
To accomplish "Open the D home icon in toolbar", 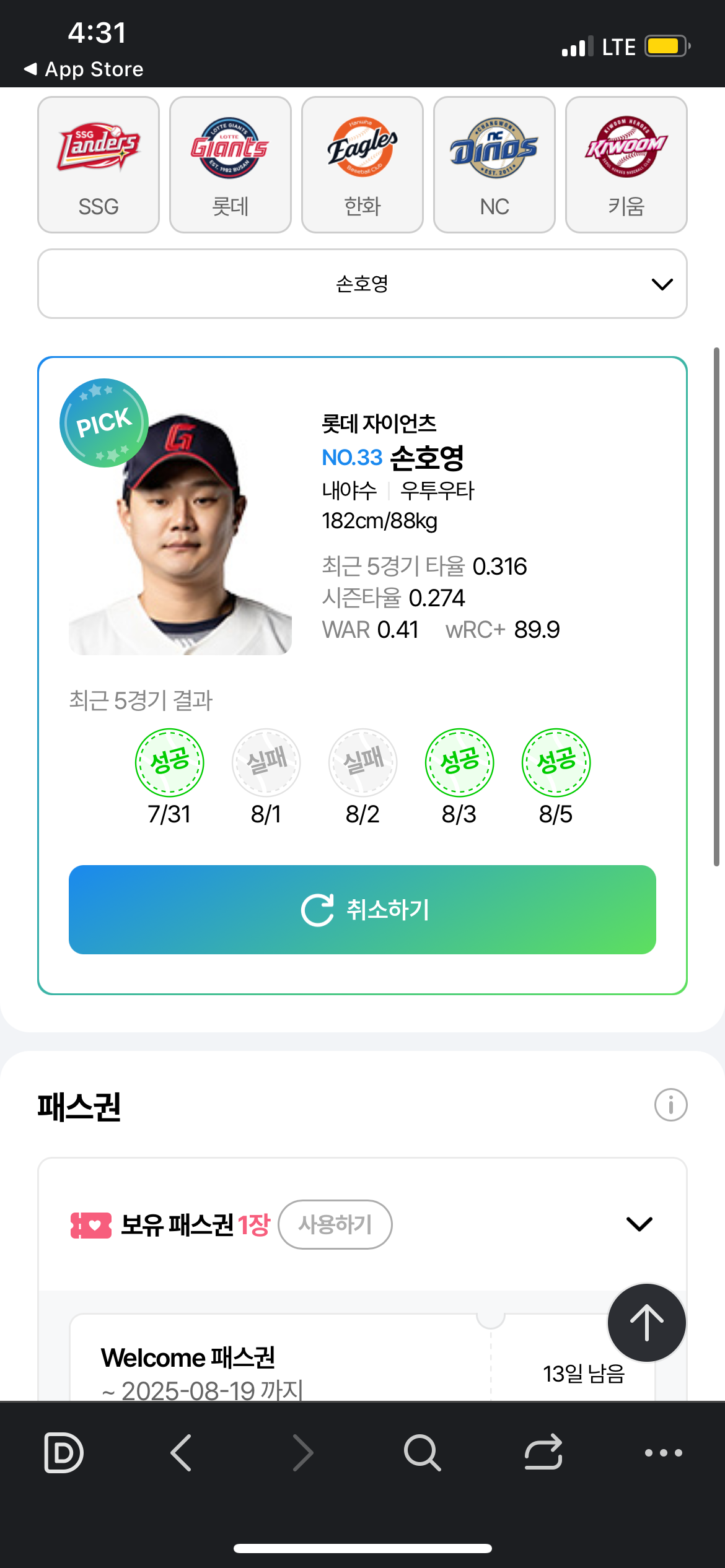I will click(64, 1452).
